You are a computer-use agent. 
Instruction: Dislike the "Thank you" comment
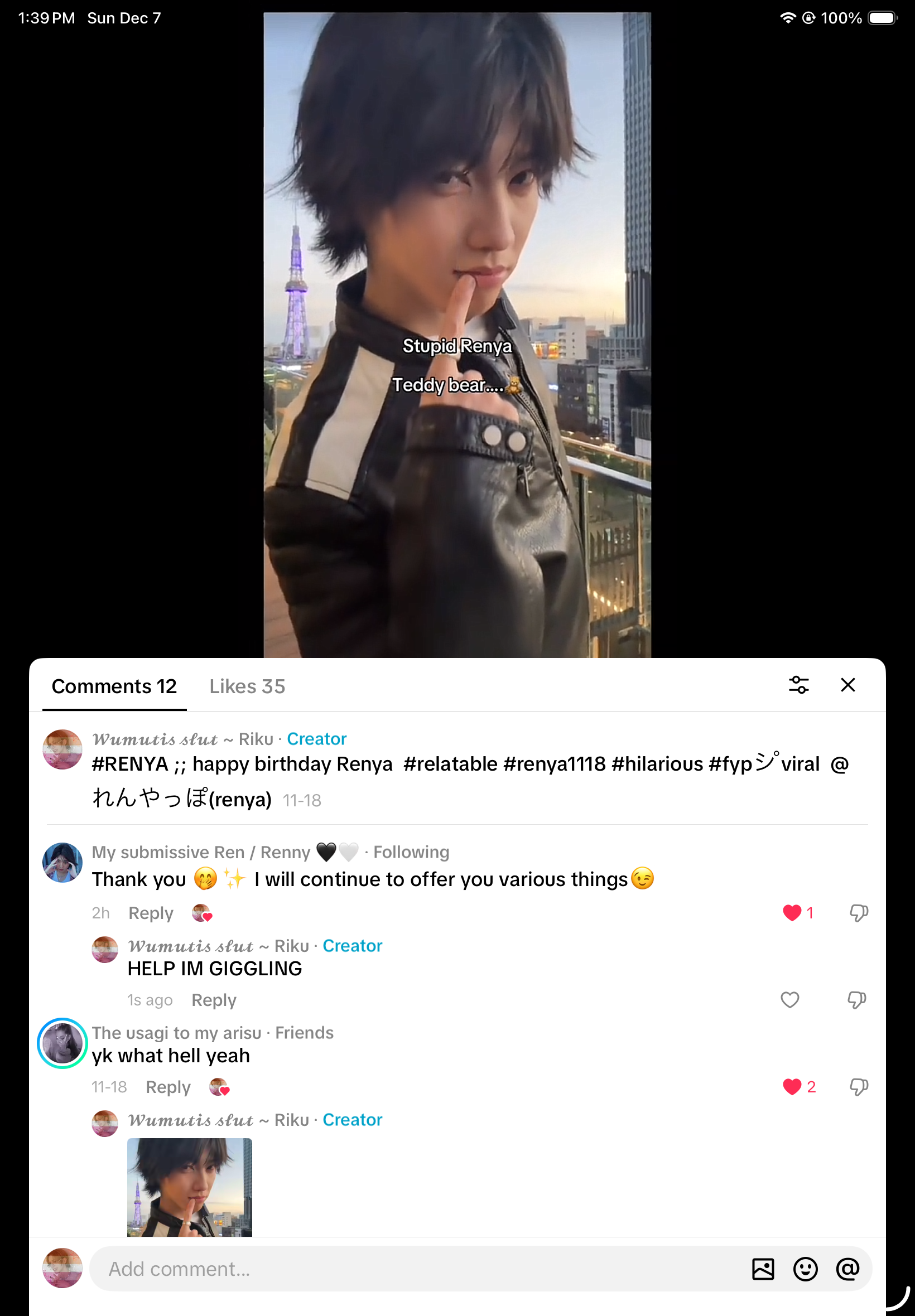click(858, 913)
